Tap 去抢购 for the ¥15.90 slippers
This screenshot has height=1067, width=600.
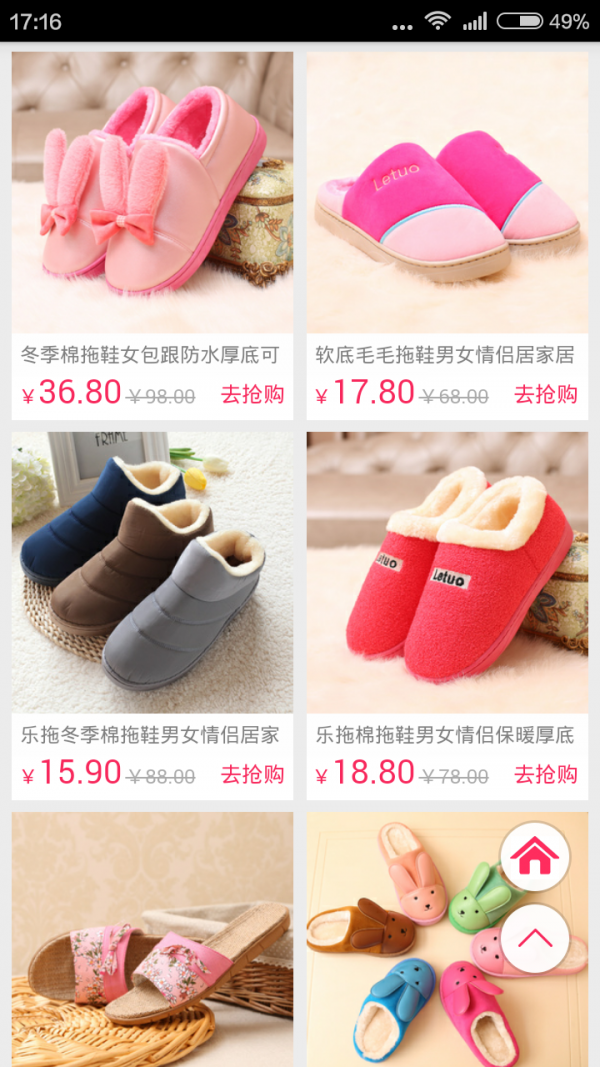(x=252, y=774)
